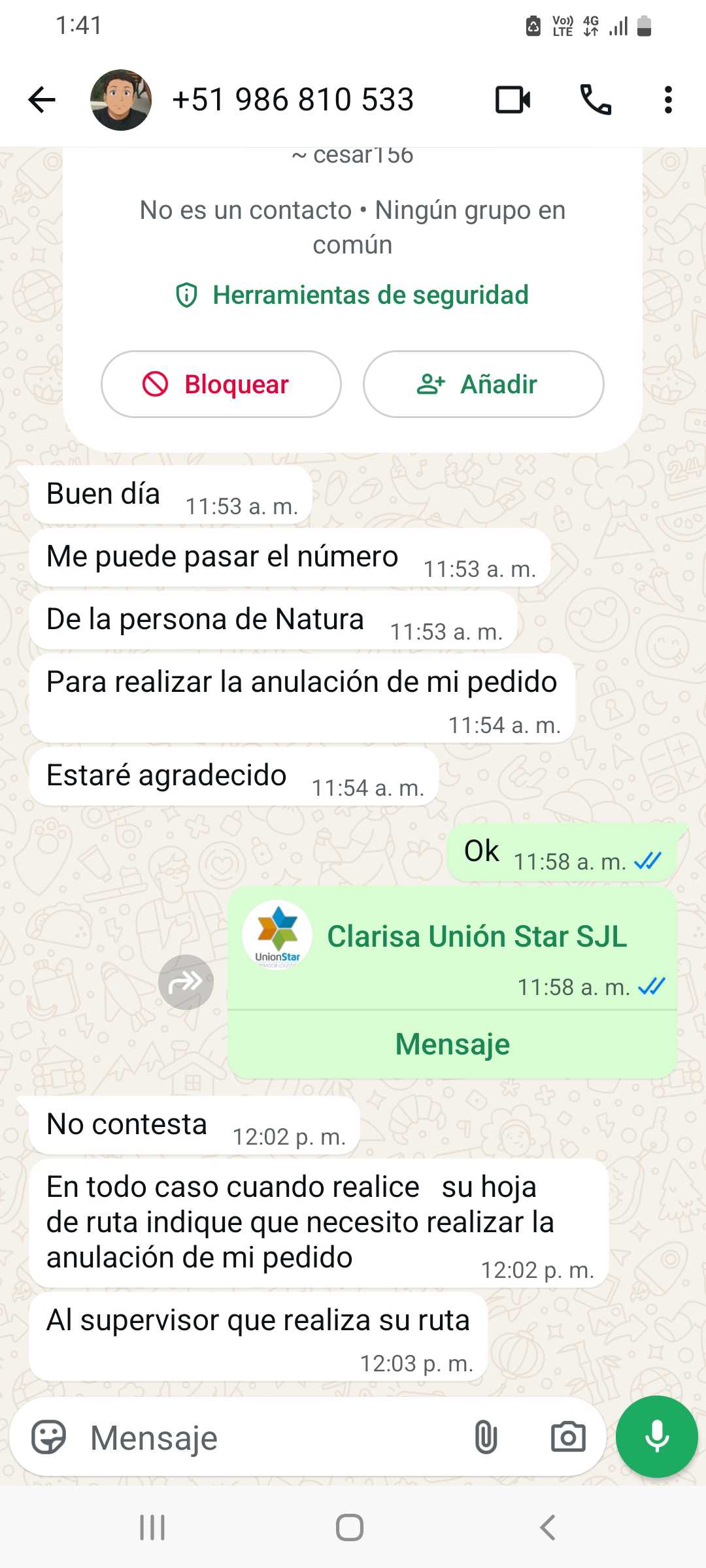Go back to the chat list
706x1568 pixels.
(42, 100)
